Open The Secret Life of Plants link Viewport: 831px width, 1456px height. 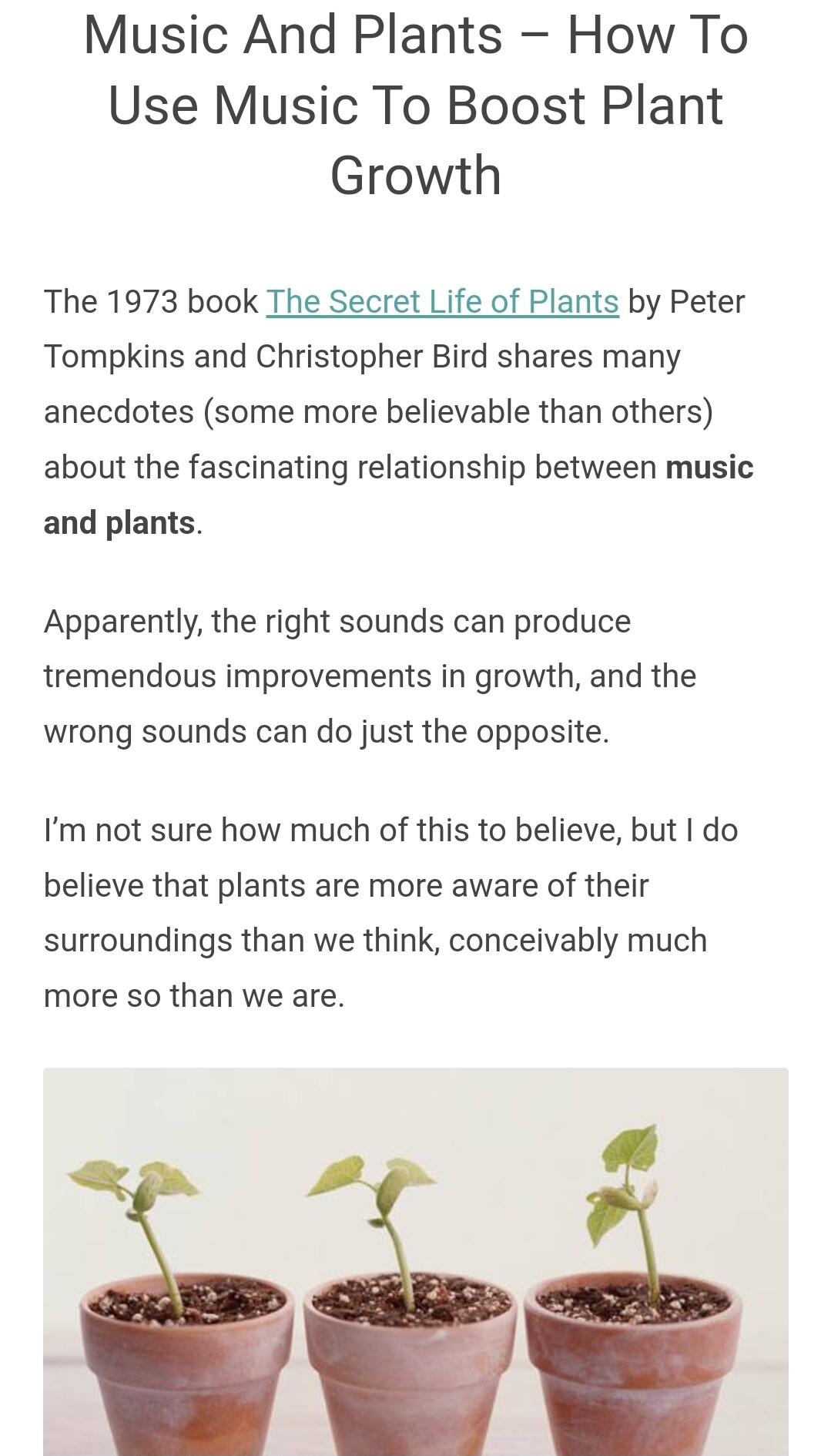pyautogui.click(x=443, y=301)
